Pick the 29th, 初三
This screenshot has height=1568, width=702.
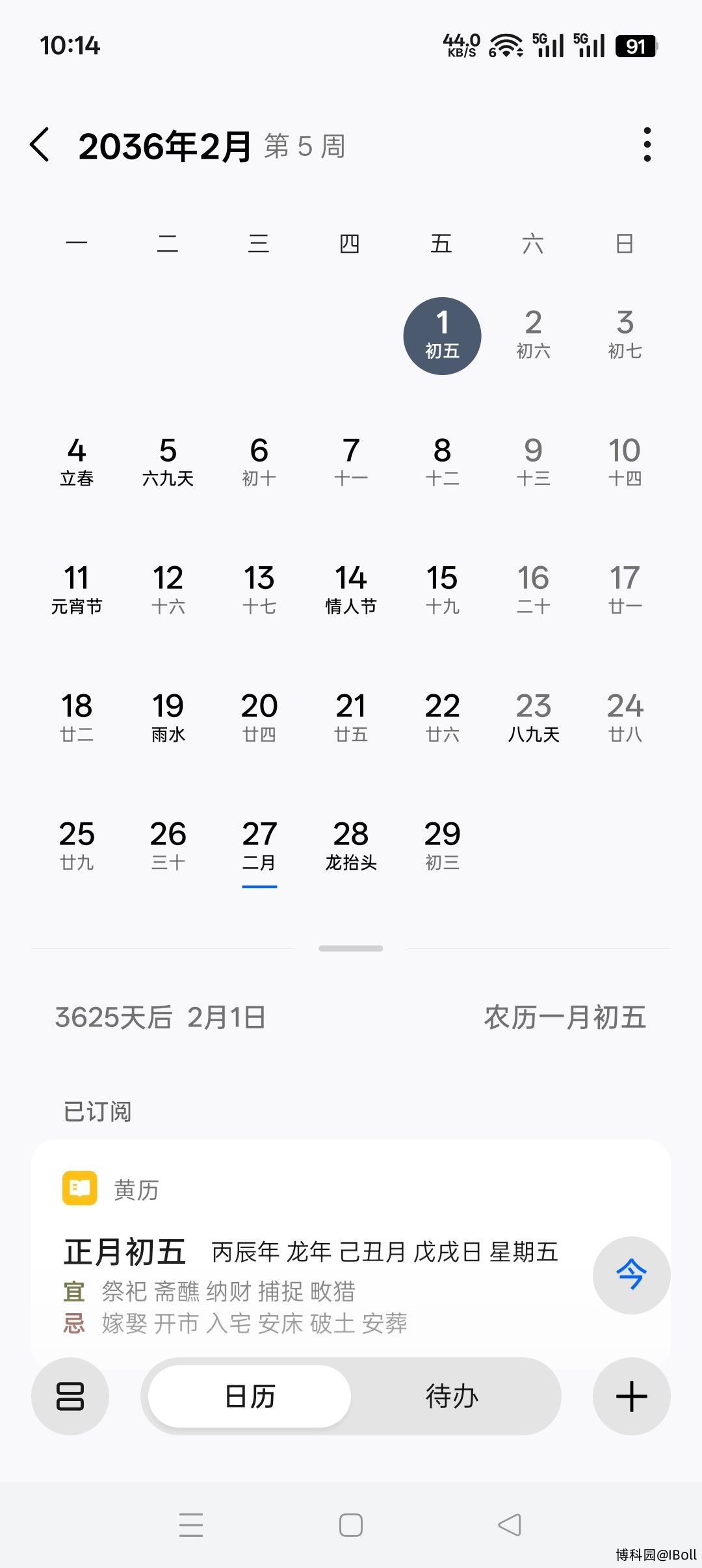click(x=443, y=845)
